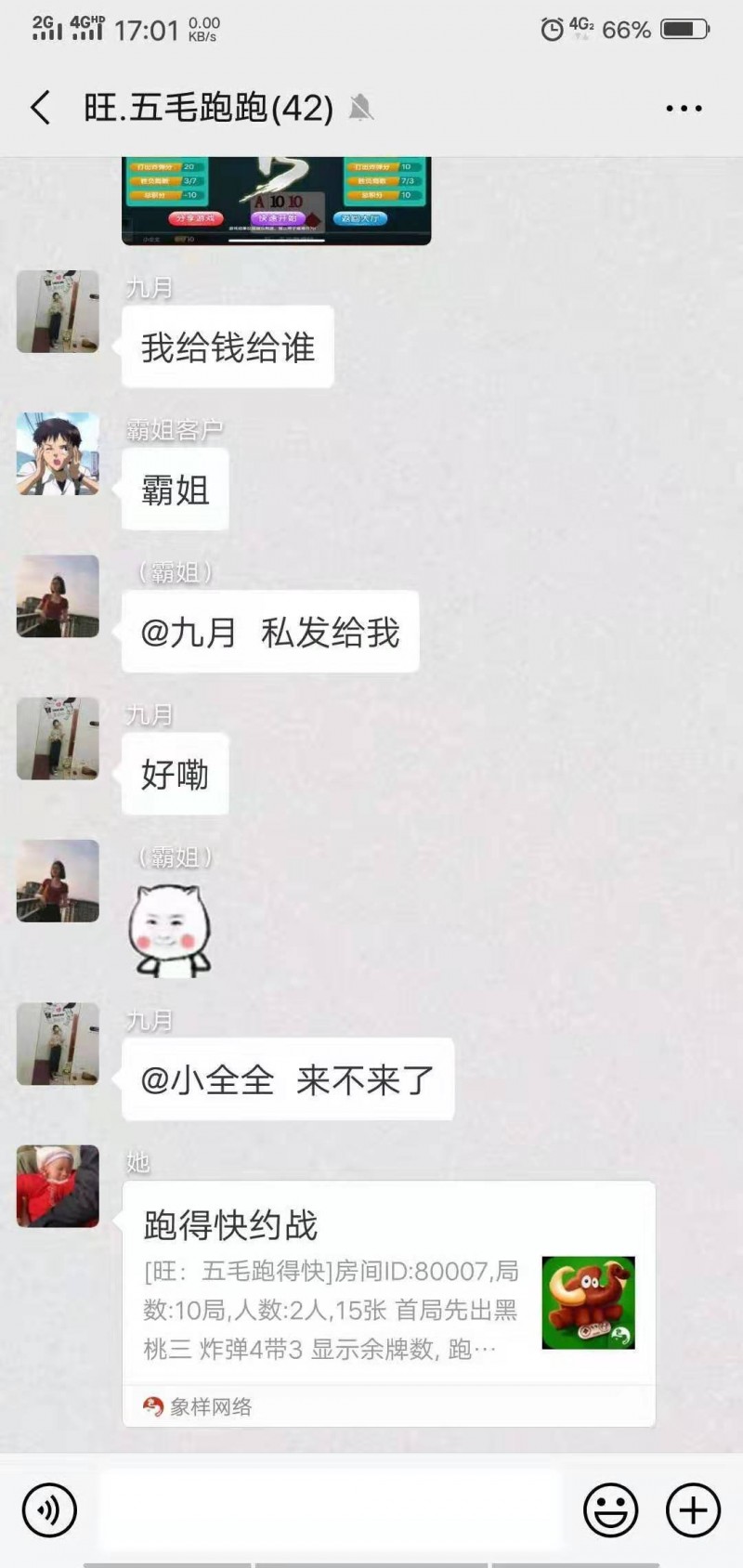
Task: Open the emoji sticker panel
Action: pyautogui.click(x=610, y=1510)
